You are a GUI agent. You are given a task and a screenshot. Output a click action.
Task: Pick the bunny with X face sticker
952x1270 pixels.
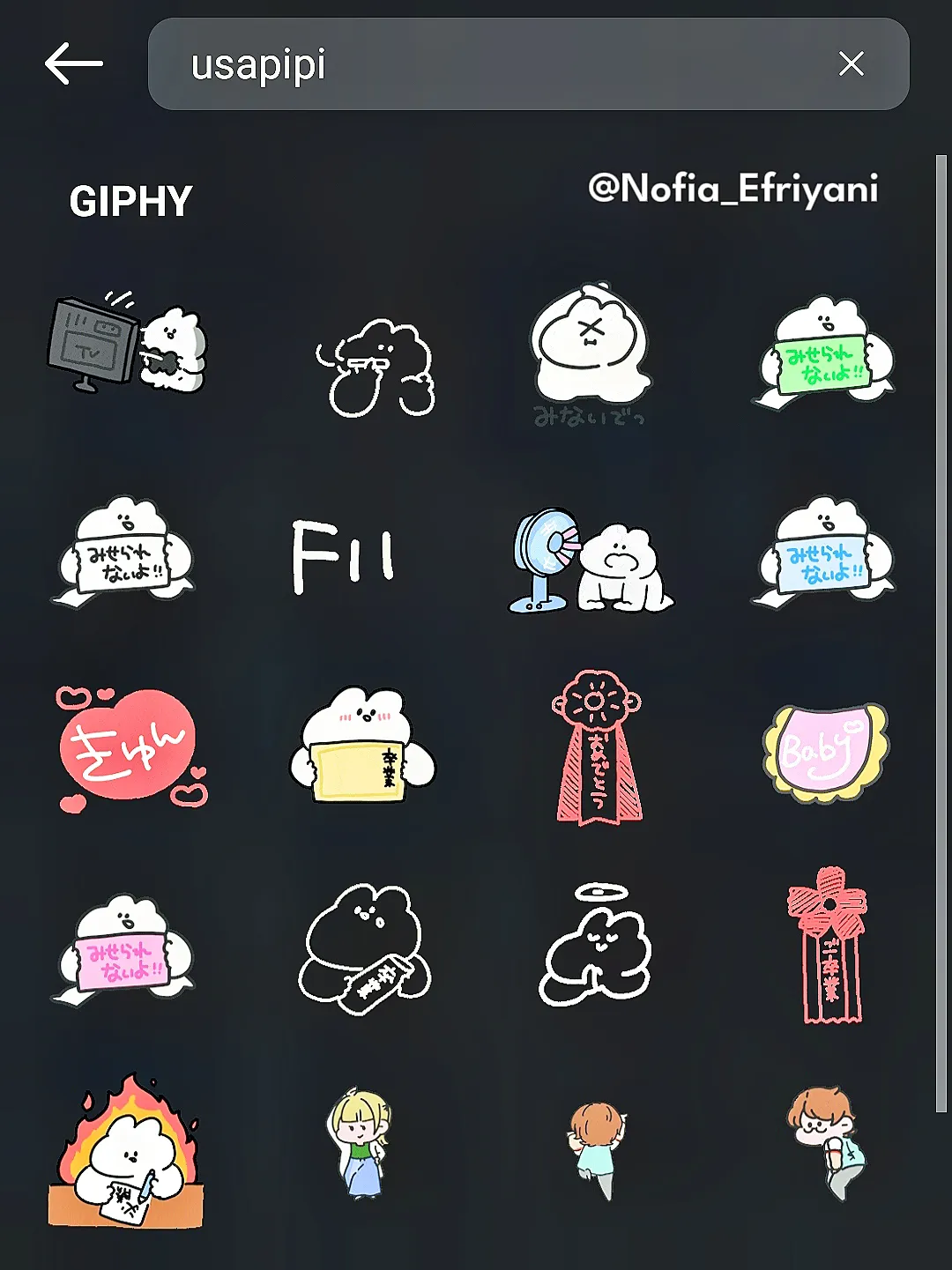coord(591,353)
